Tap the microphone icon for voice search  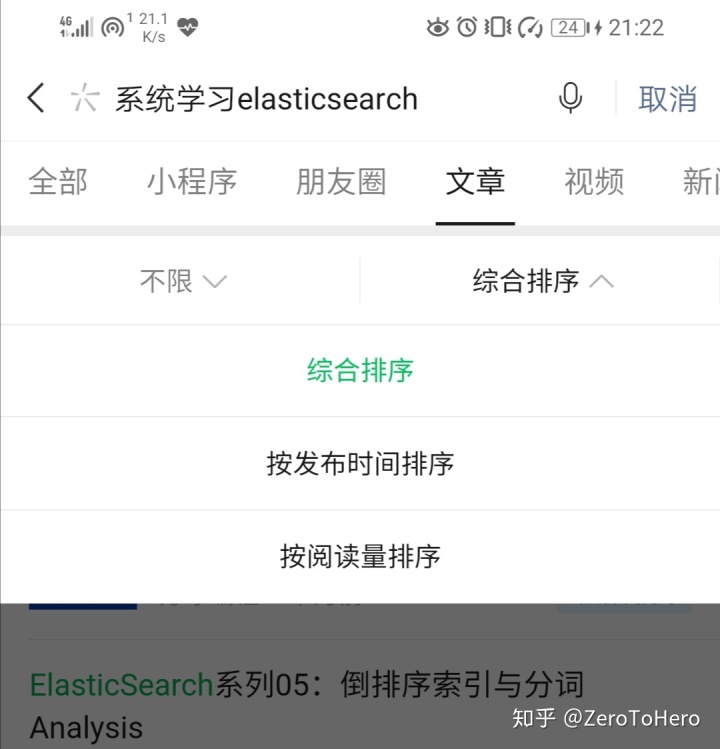click(569, 99)
